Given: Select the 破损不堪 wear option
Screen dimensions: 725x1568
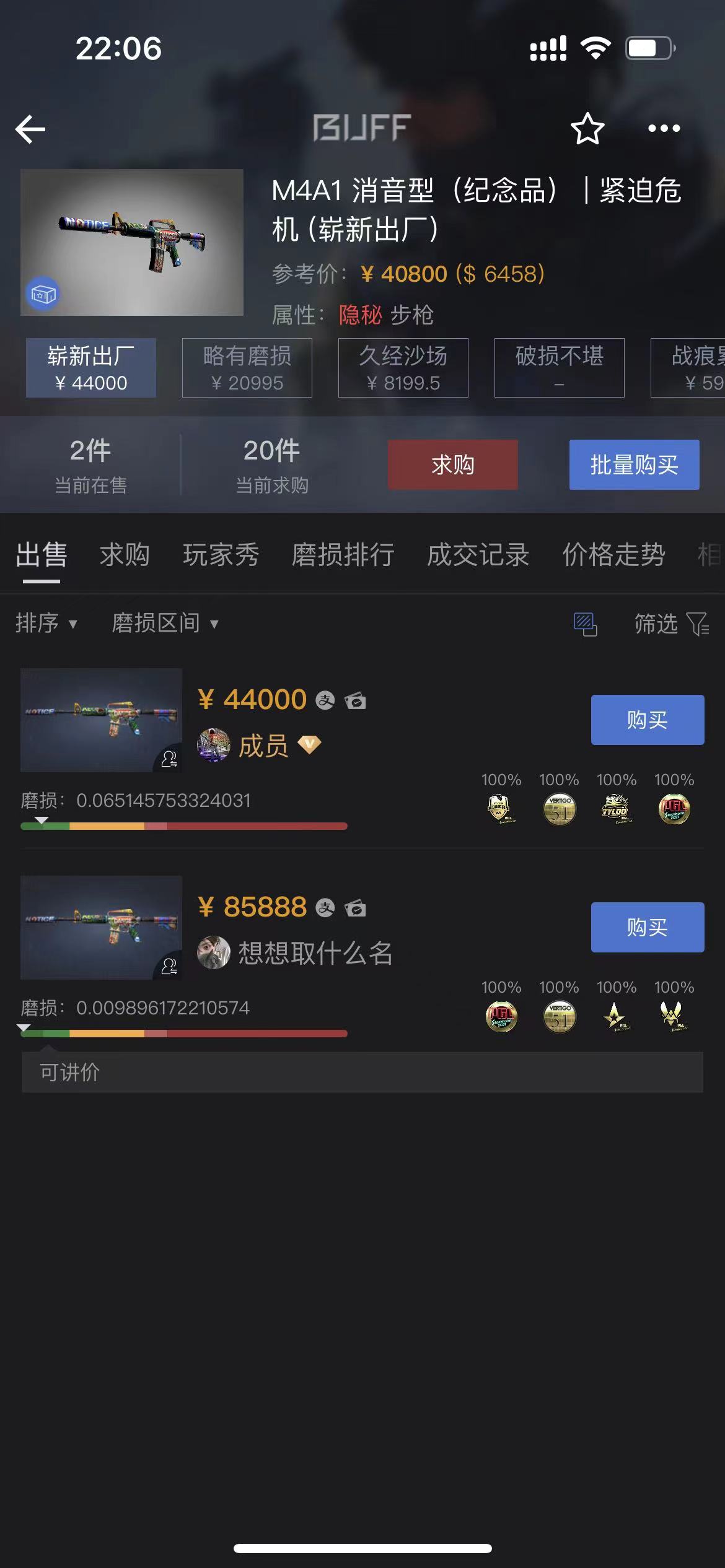Looking at the screenshot, I should point(559,368).
